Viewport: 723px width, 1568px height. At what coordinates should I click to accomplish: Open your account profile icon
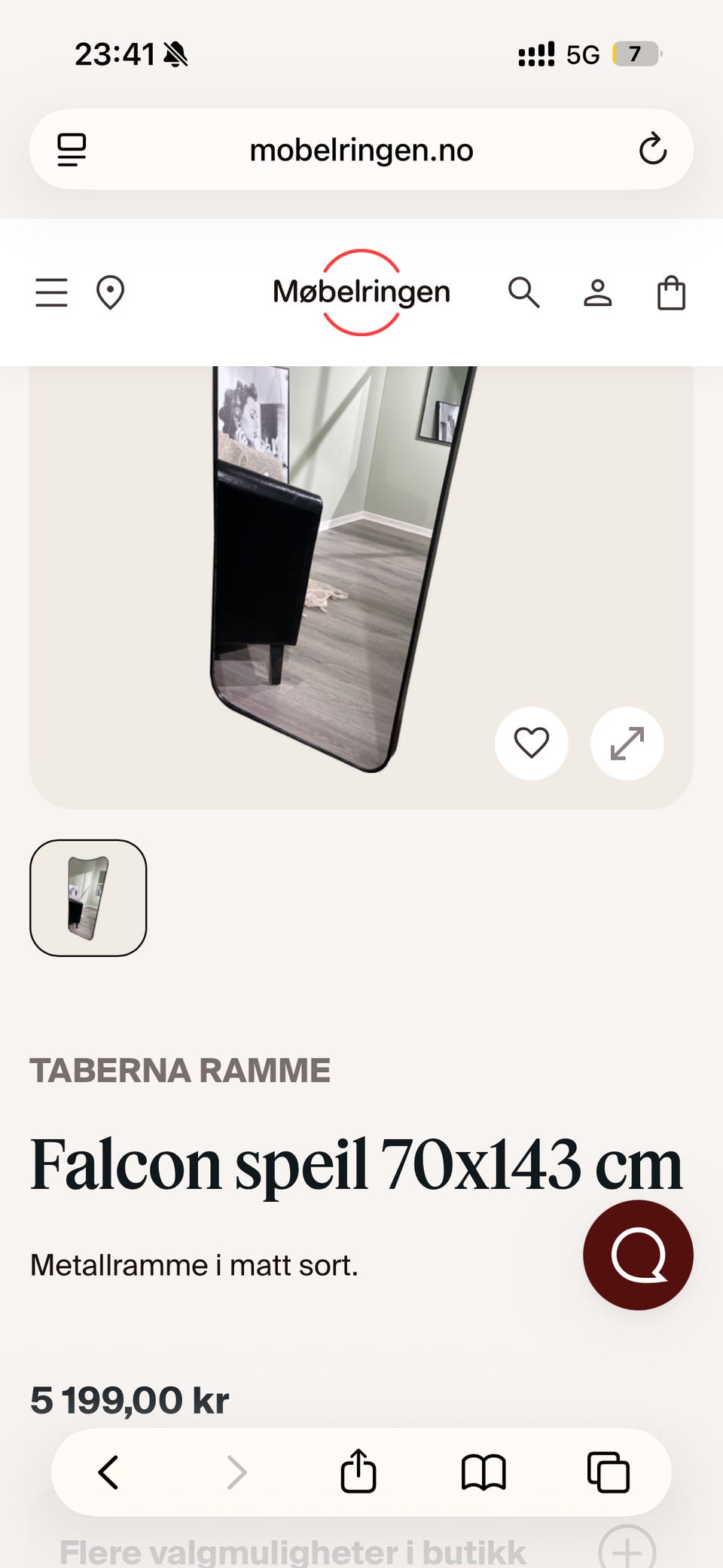click(598, 292)
